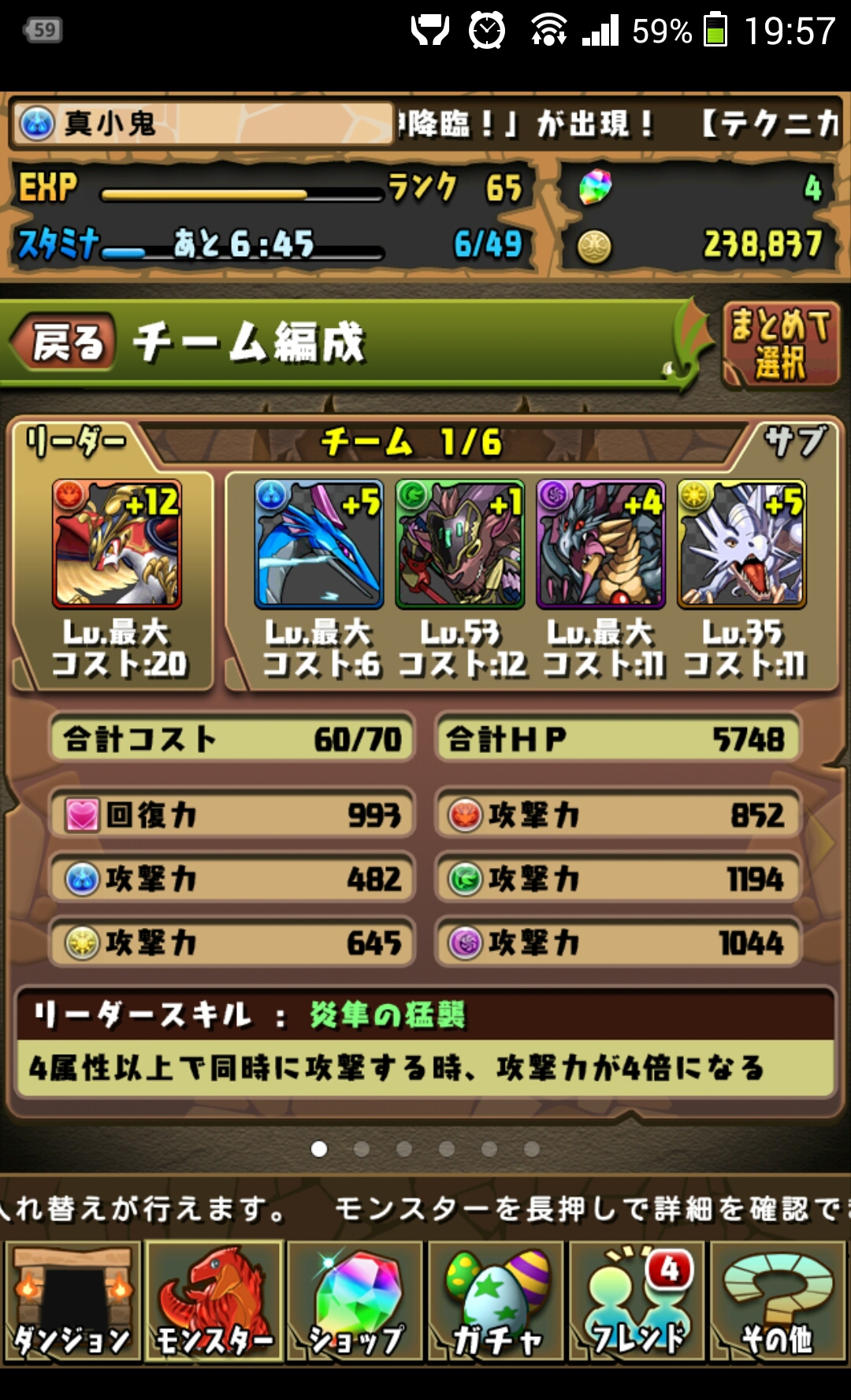Image resolution: width=851 pixels, height=1400 pixels.
Task: Open the まとめて選択 bulk select button
Action: [x=779, y=344]
